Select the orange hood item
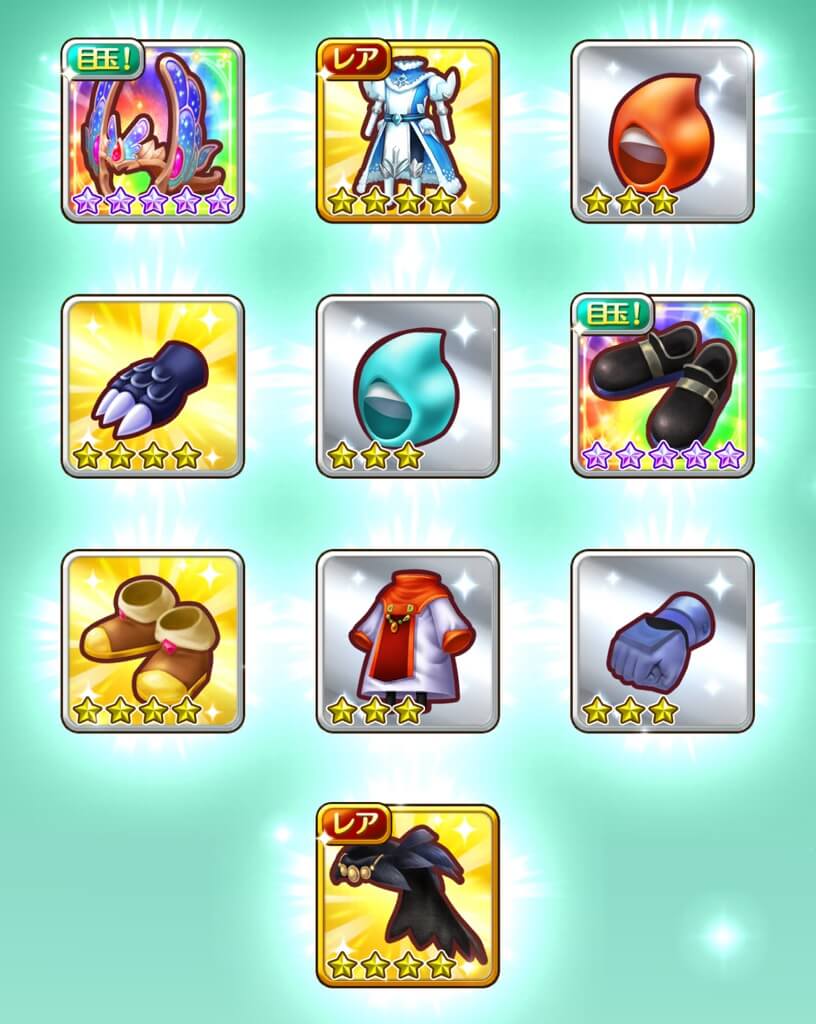 pos(662,131)
